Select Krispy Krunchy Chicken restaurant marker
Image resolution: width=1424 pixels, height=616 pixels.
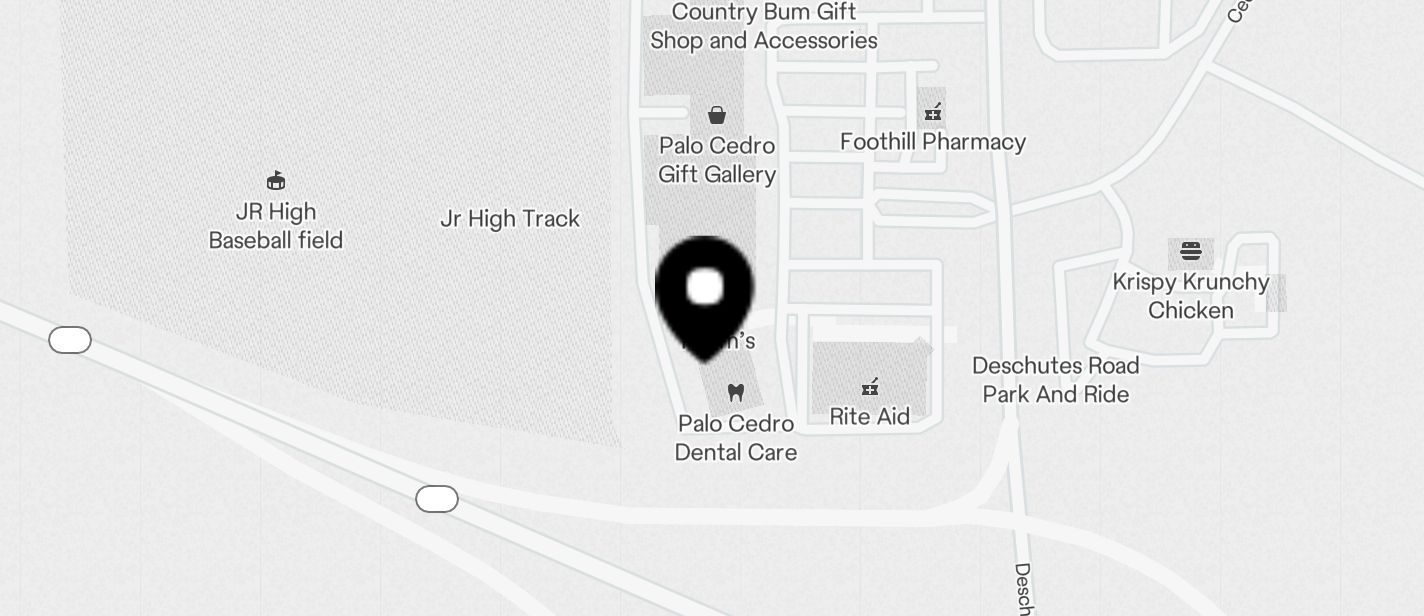pos(1190,251)
